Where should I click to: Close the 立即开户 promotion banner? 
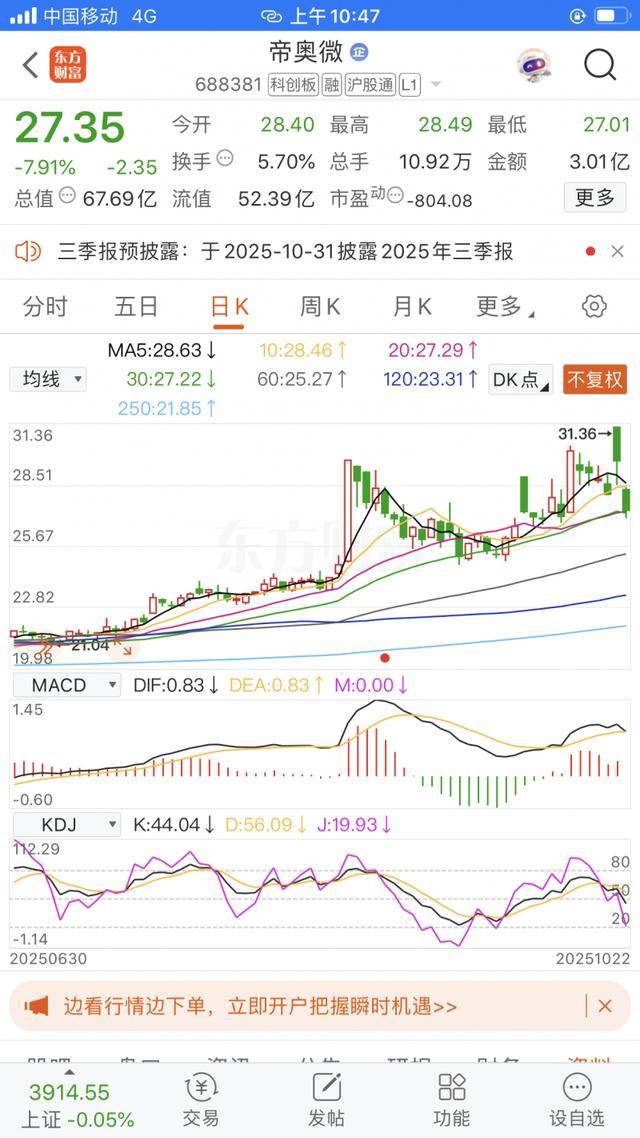point(603,1006)
